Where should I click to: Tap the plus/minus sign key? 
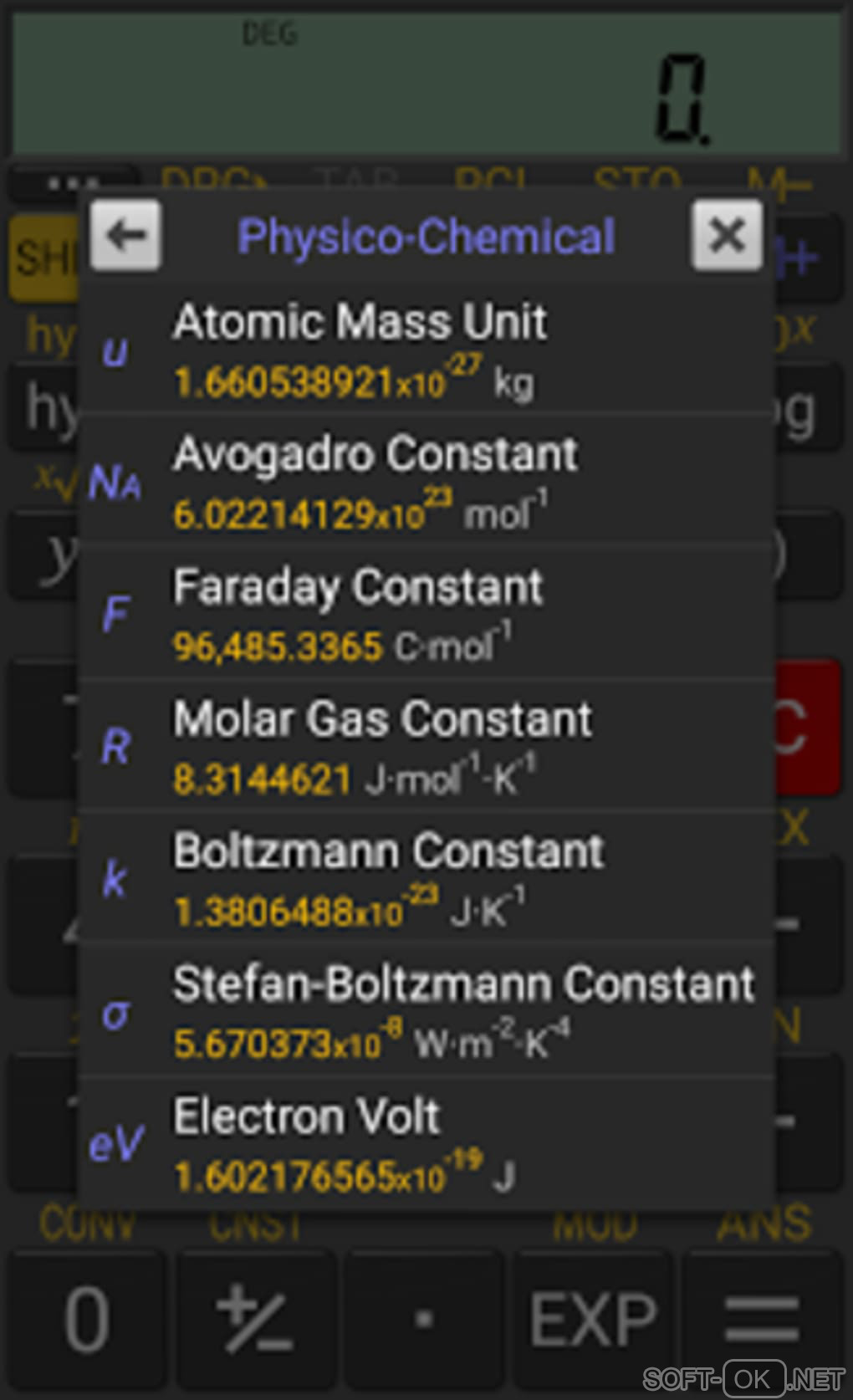255,1319
